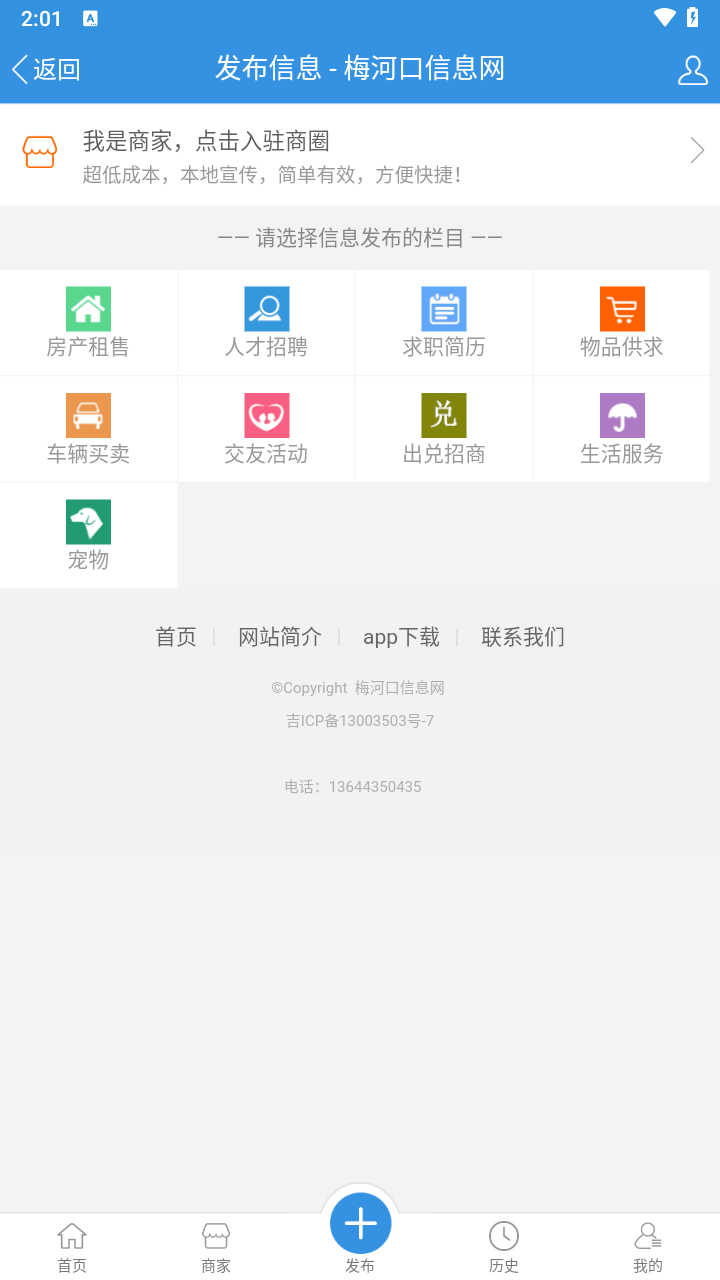Open the user profile icon
The height and width of the screenshot is (1280, 720).
coord(692,69)
